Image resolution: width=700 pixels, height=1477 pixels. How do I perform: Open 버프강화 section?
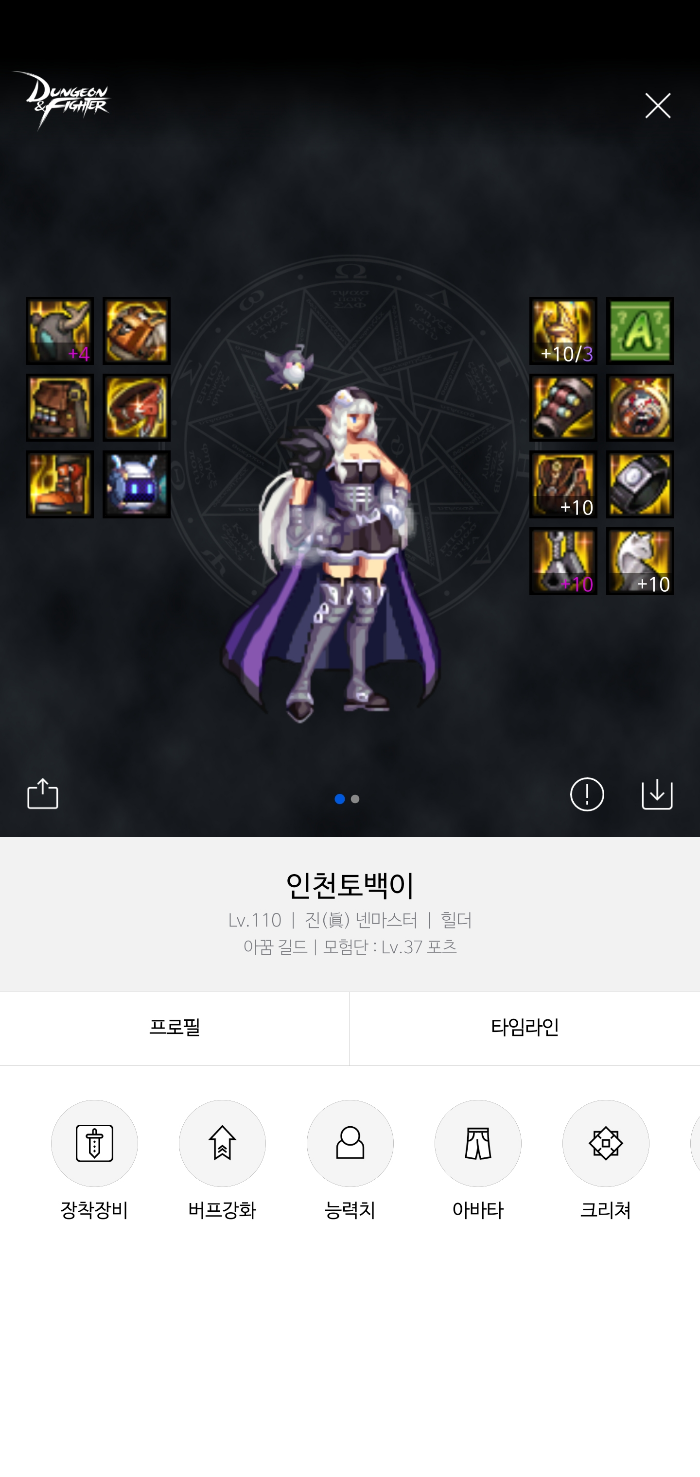click(x=222, y=1143)
